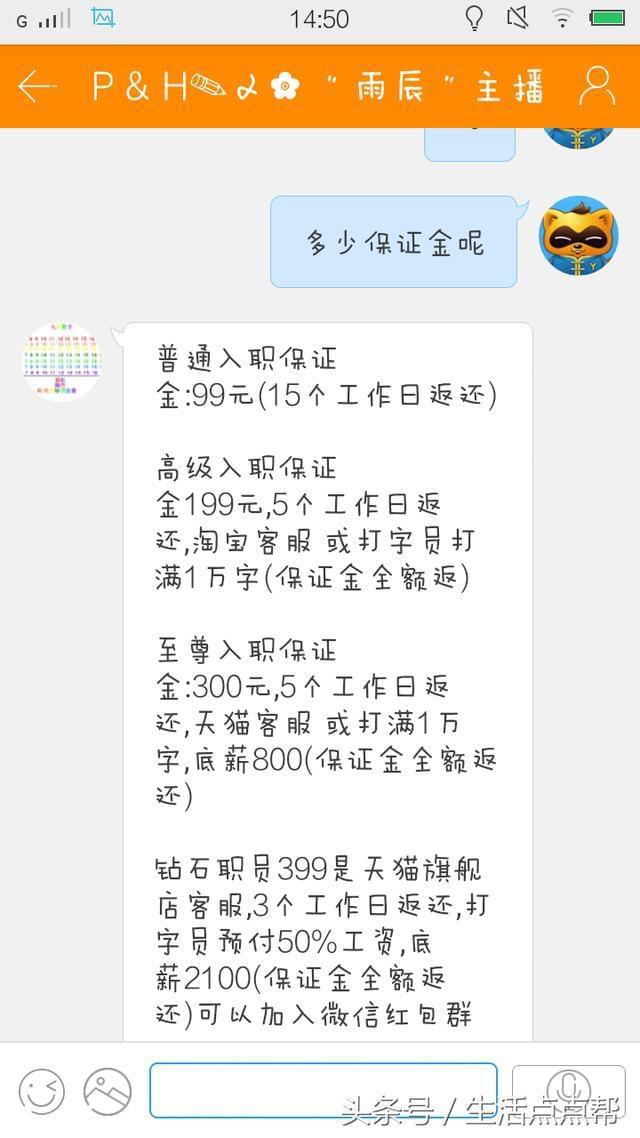640x1138 pixels.
Task: Open my raccoon avatar next to 多少保证金呢
Action: point(578,236)
